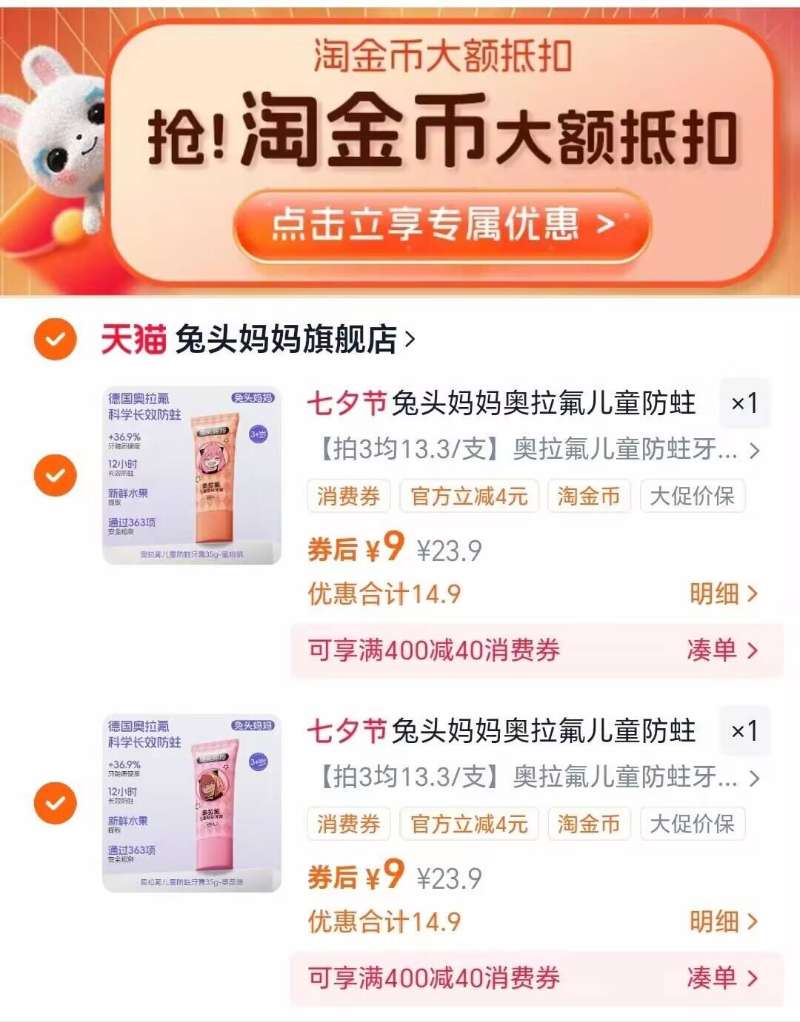
Task: Deselect the pink tube toothpaste item
Action: (x=55, y=802)
